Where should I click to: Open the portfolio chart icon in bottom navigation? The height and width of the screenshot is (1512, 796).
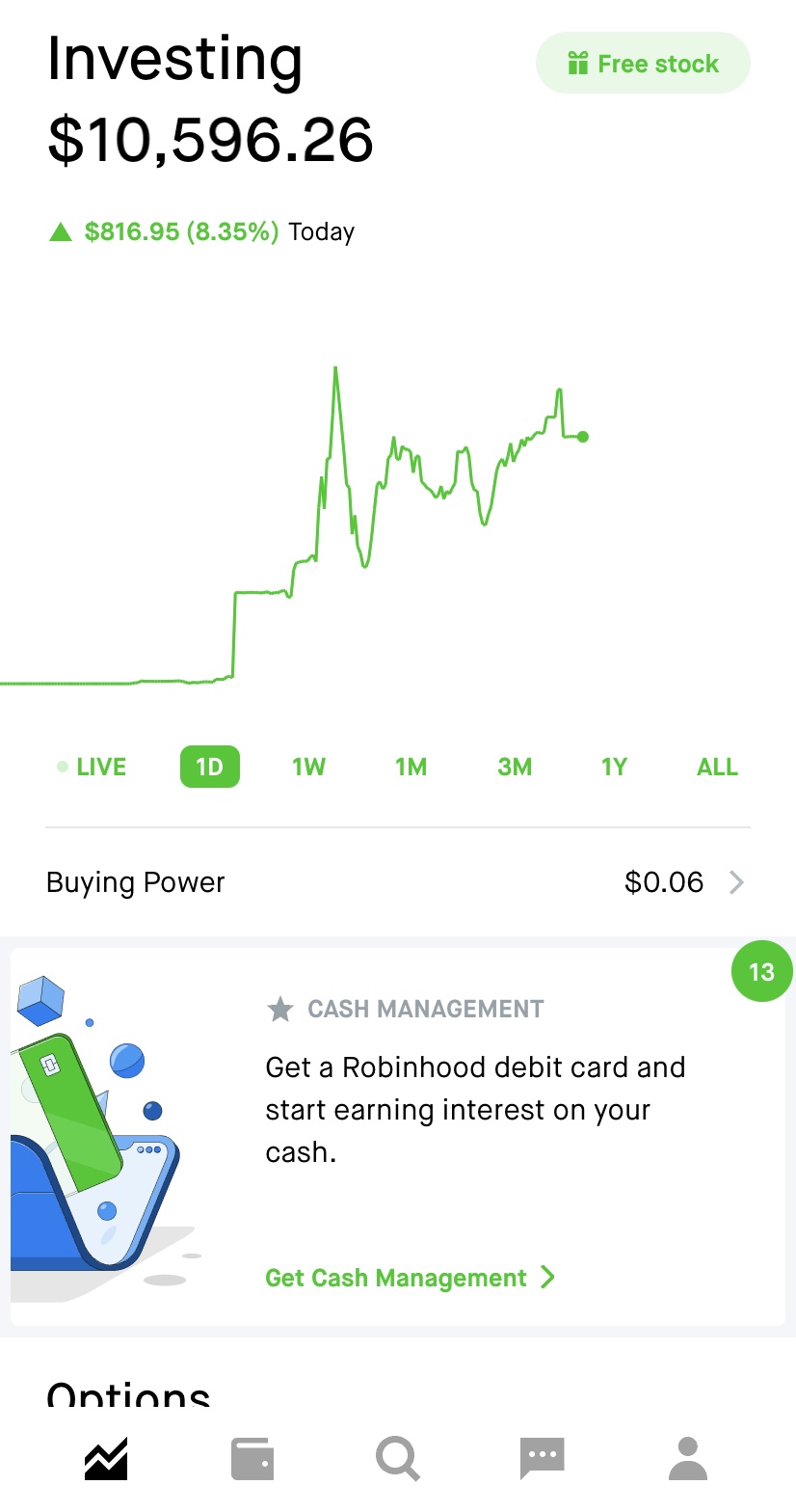click(104, 1459)
